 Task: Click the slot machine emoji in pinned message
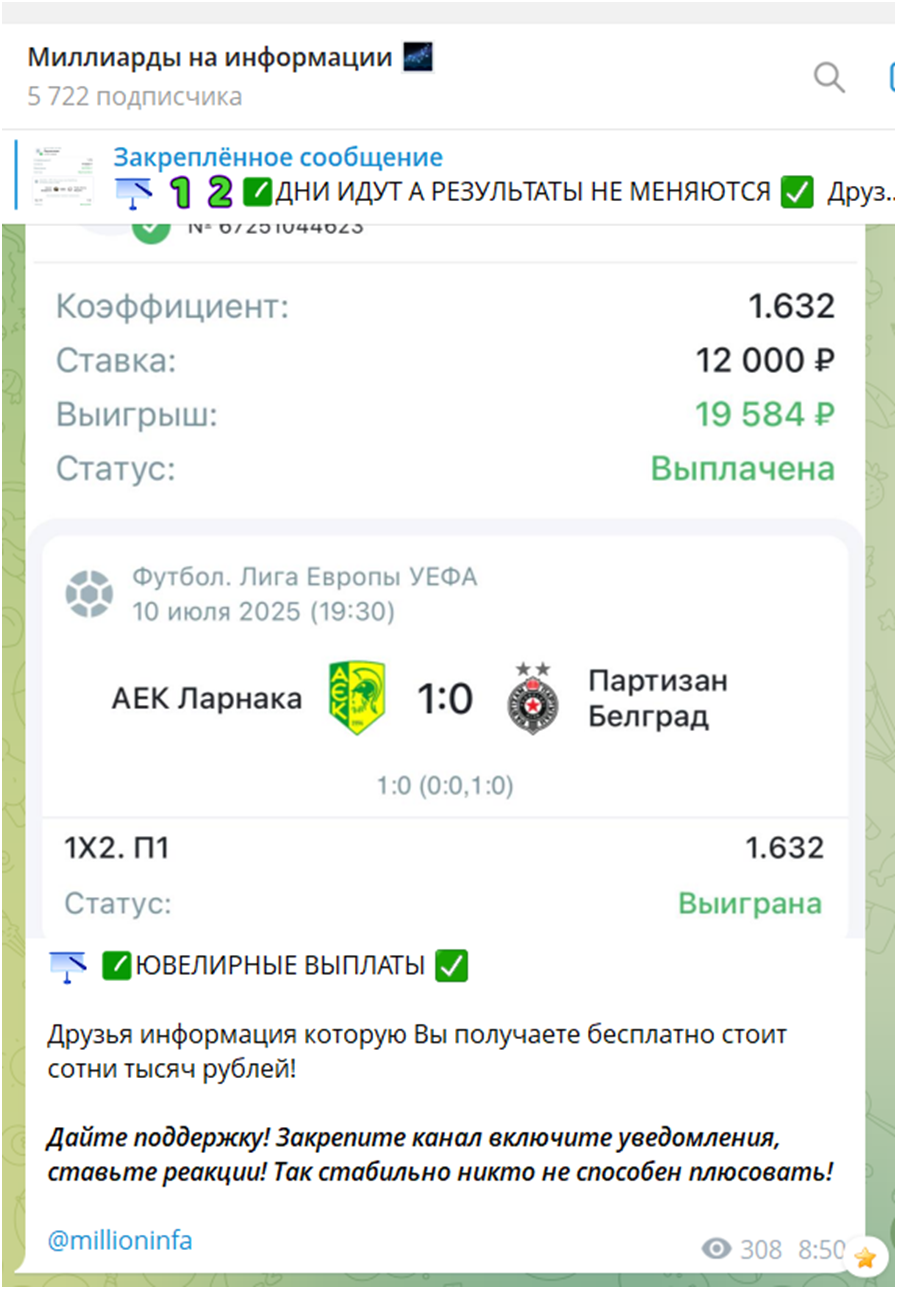pos(131,190)
